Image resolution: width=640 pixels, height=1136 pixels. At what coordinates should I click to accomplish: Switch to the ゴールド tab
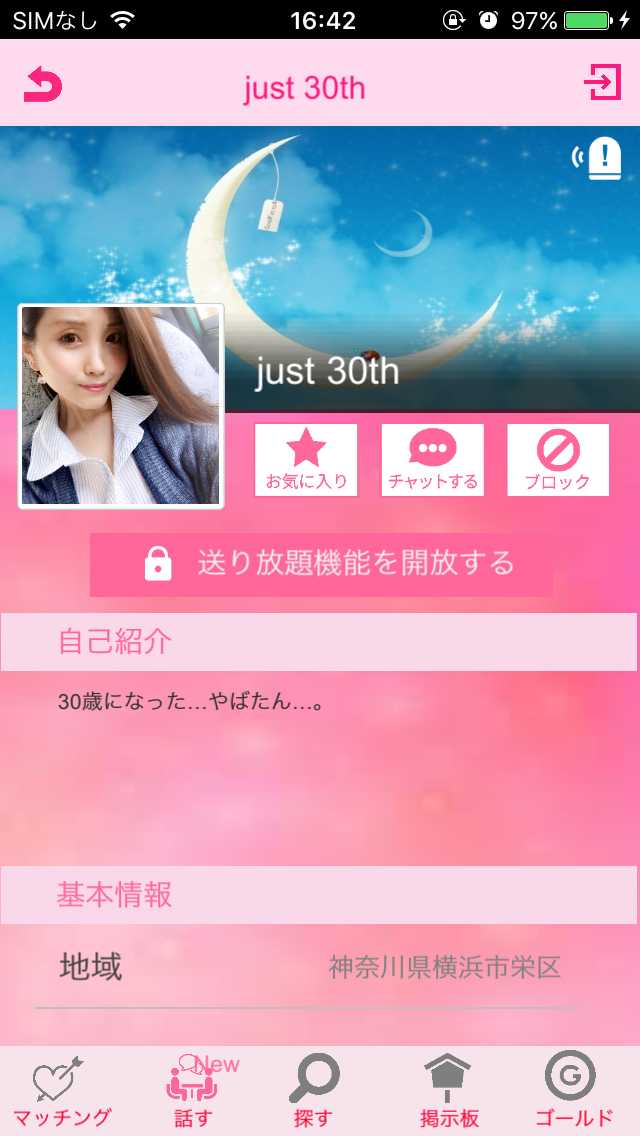coord(573,1091)
